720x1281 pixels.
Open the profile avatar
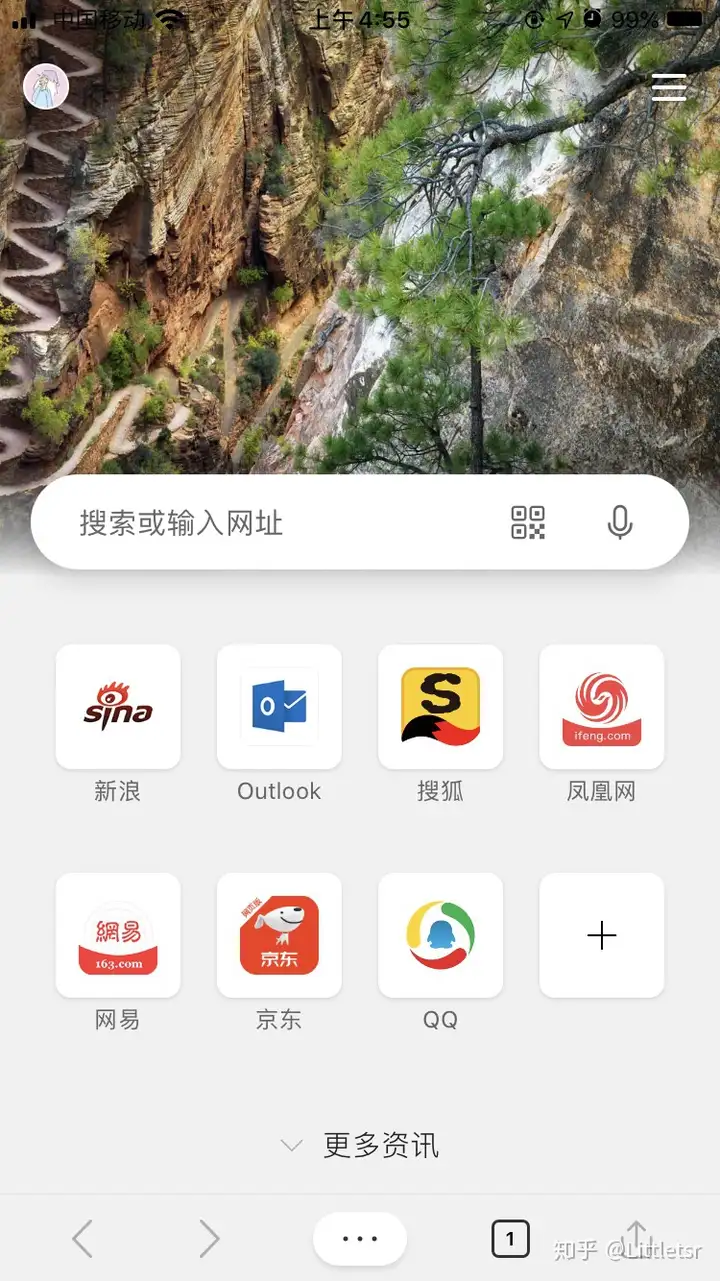(46, 87)
